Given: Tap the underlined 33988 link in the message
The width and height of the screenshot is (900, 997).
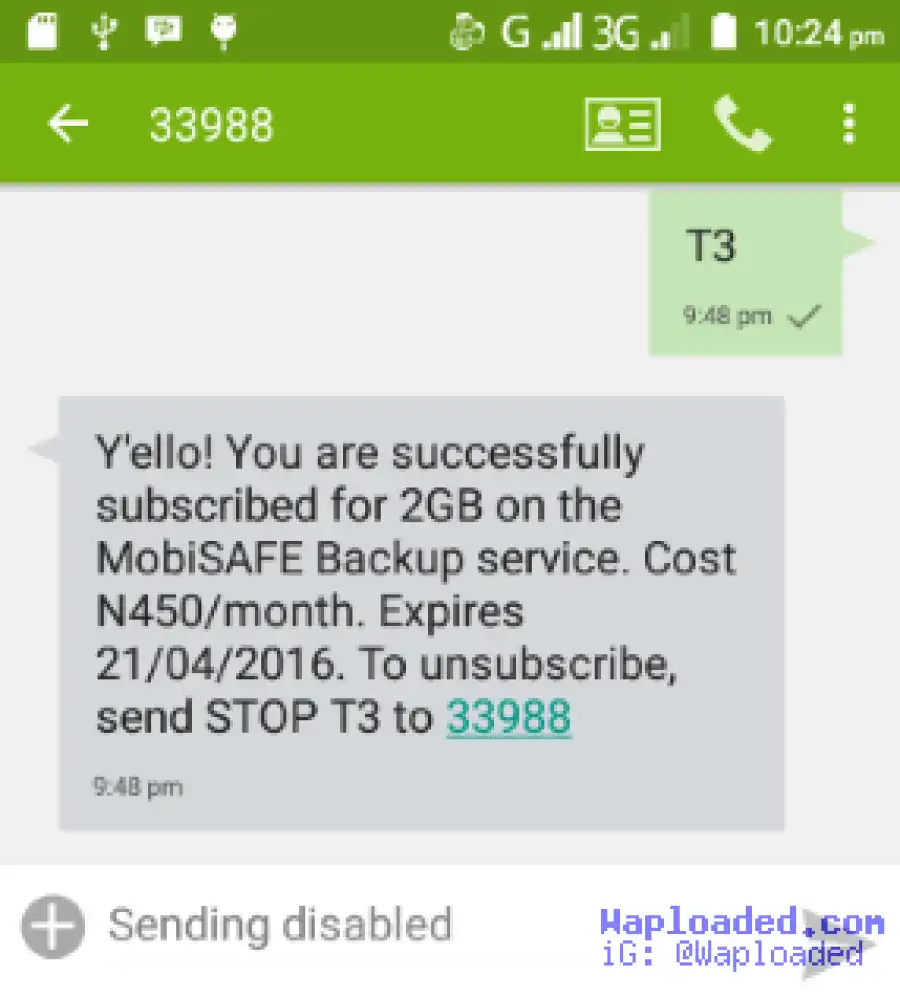Looking at the screenshot, I should tap(508, 717).
